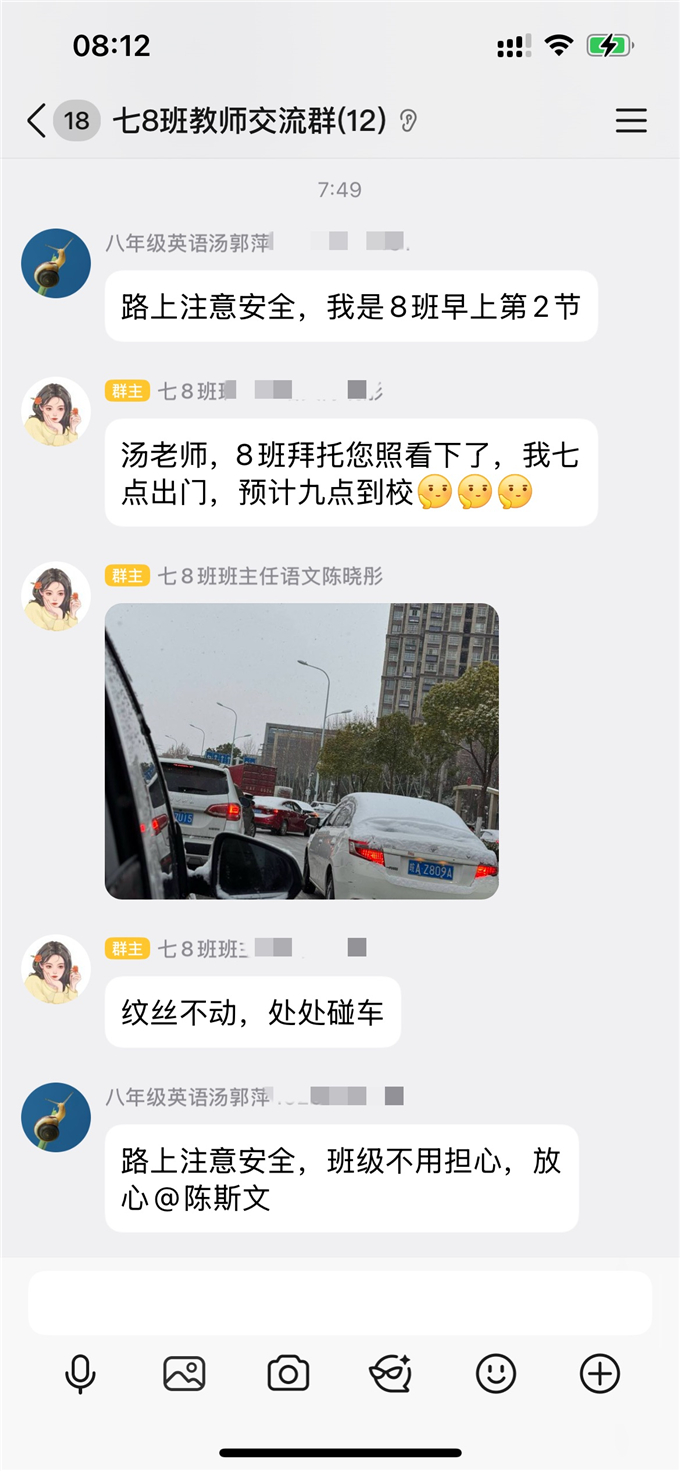Open the emoji panel
Image resolution: width=680 pixels, height=1471 pixels.
(x=496, y=1374)
